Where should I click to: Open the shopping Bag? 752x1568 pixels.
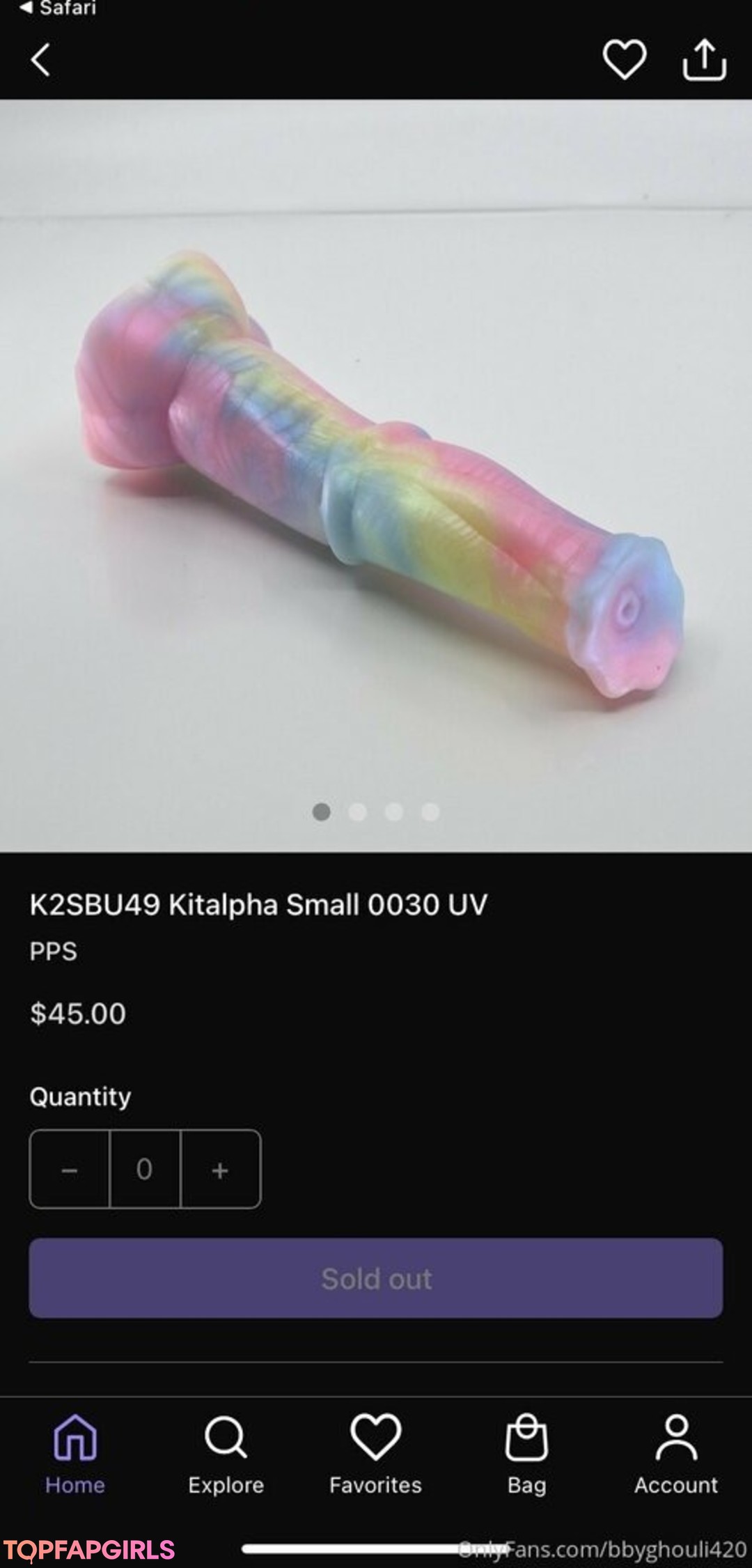click(526, 1452)
